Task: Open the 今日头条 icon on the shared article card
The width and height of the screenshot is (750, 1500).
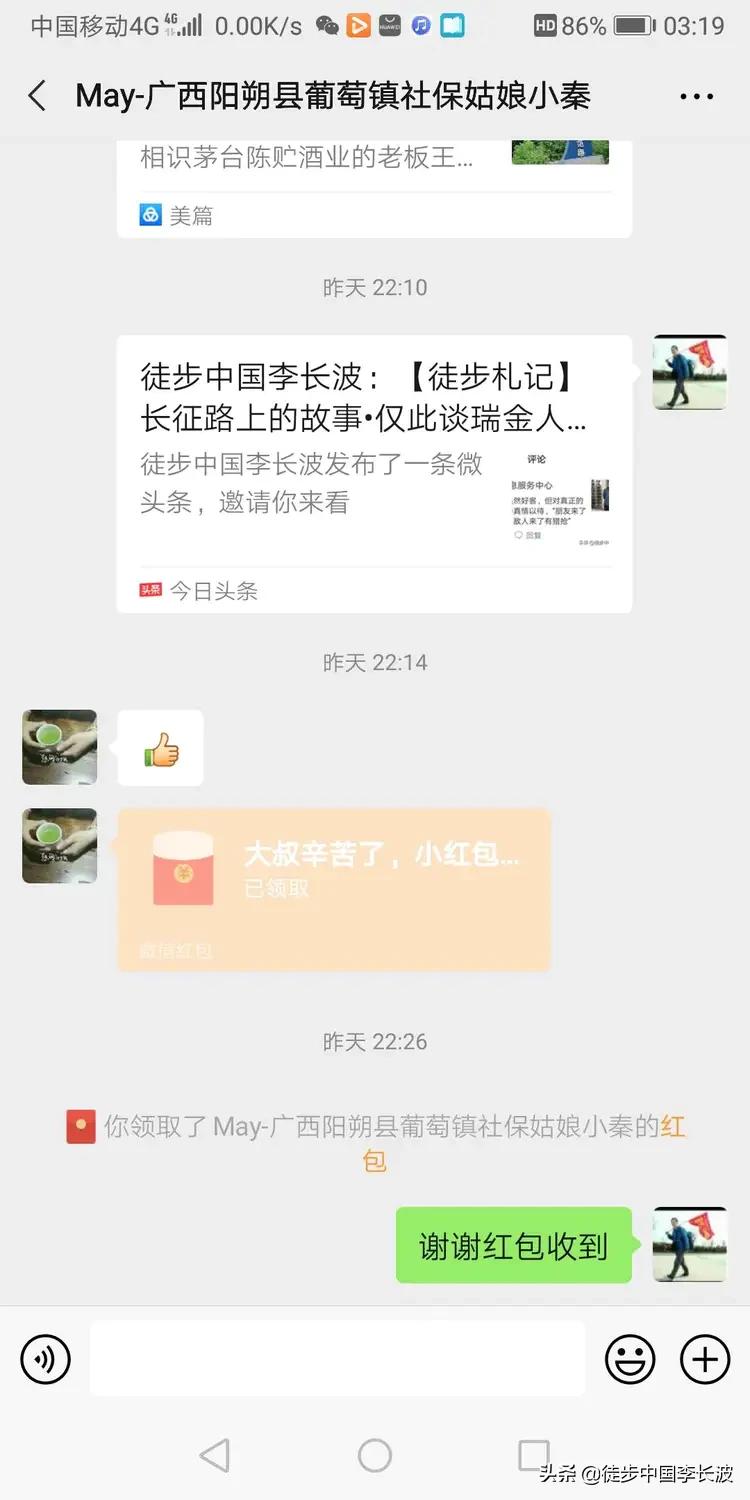Action: (x=150, y=589)
